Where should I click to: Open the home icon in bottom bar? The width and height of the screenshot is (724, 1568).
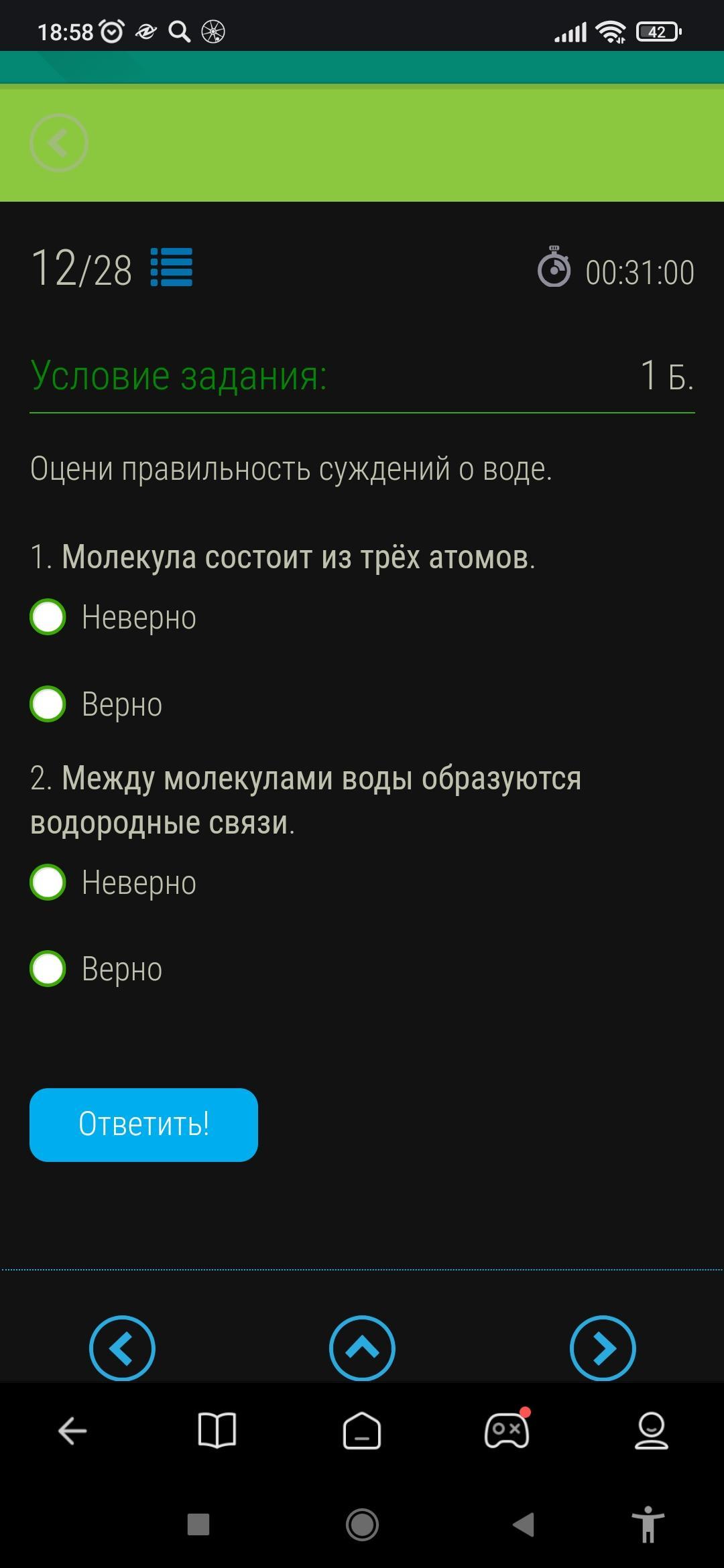(362, 1431)
